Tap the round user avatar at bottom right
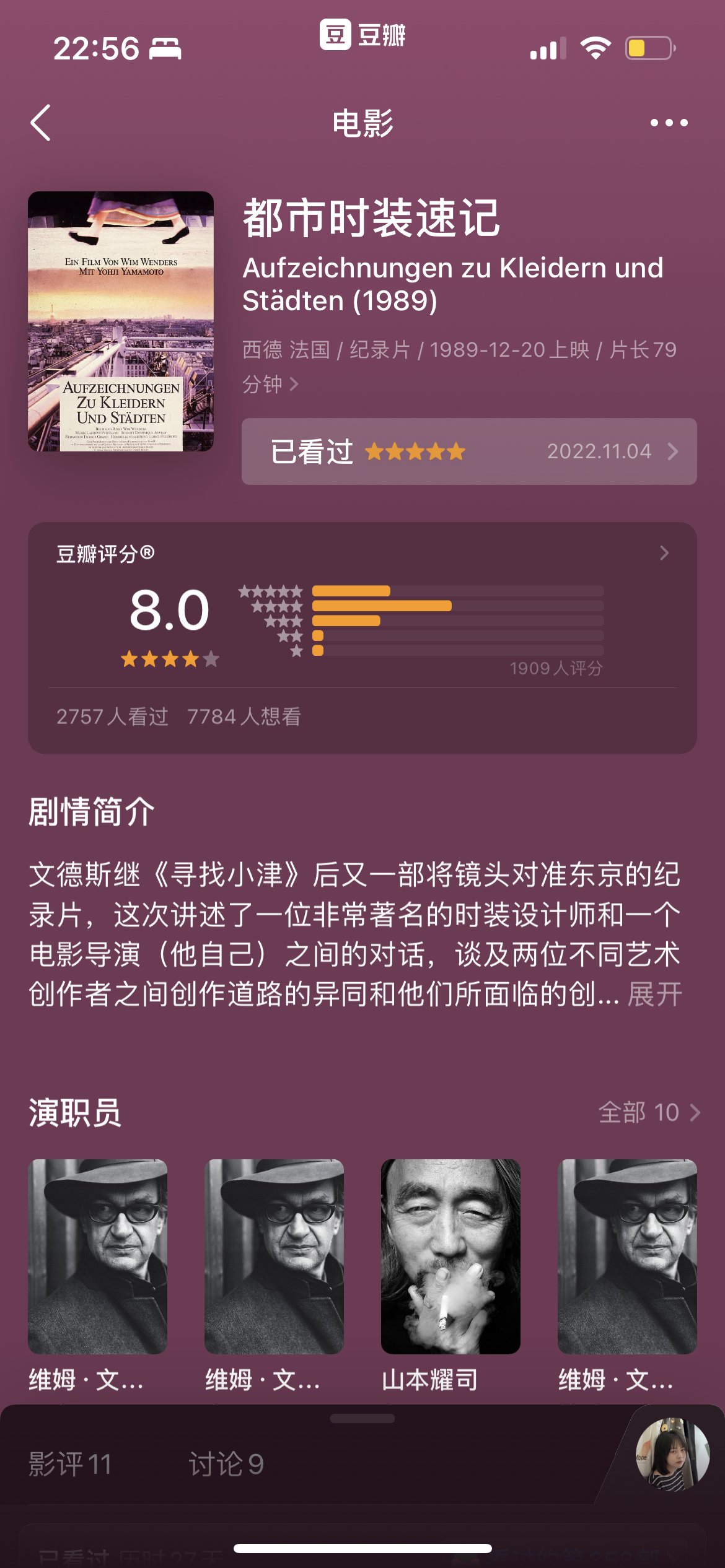This screenshot has height=1568, width=725. point(672,1454)
